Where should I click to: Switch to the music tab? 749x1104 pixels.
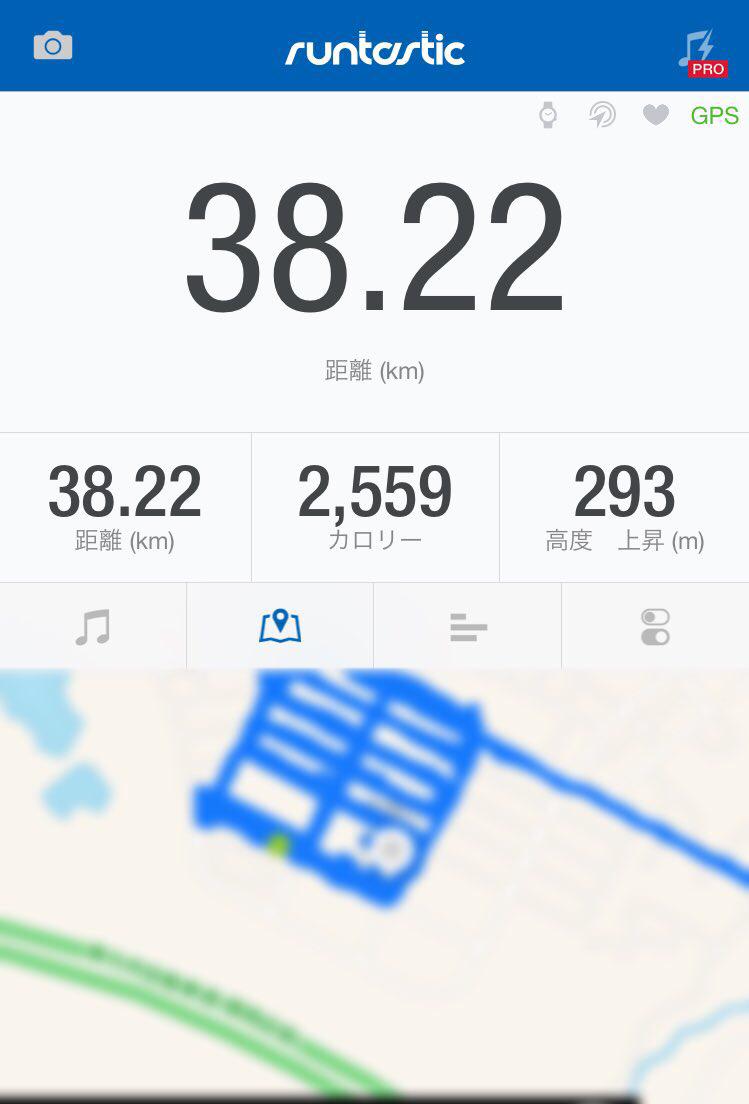pyautogui.click(x=93, y=627)
